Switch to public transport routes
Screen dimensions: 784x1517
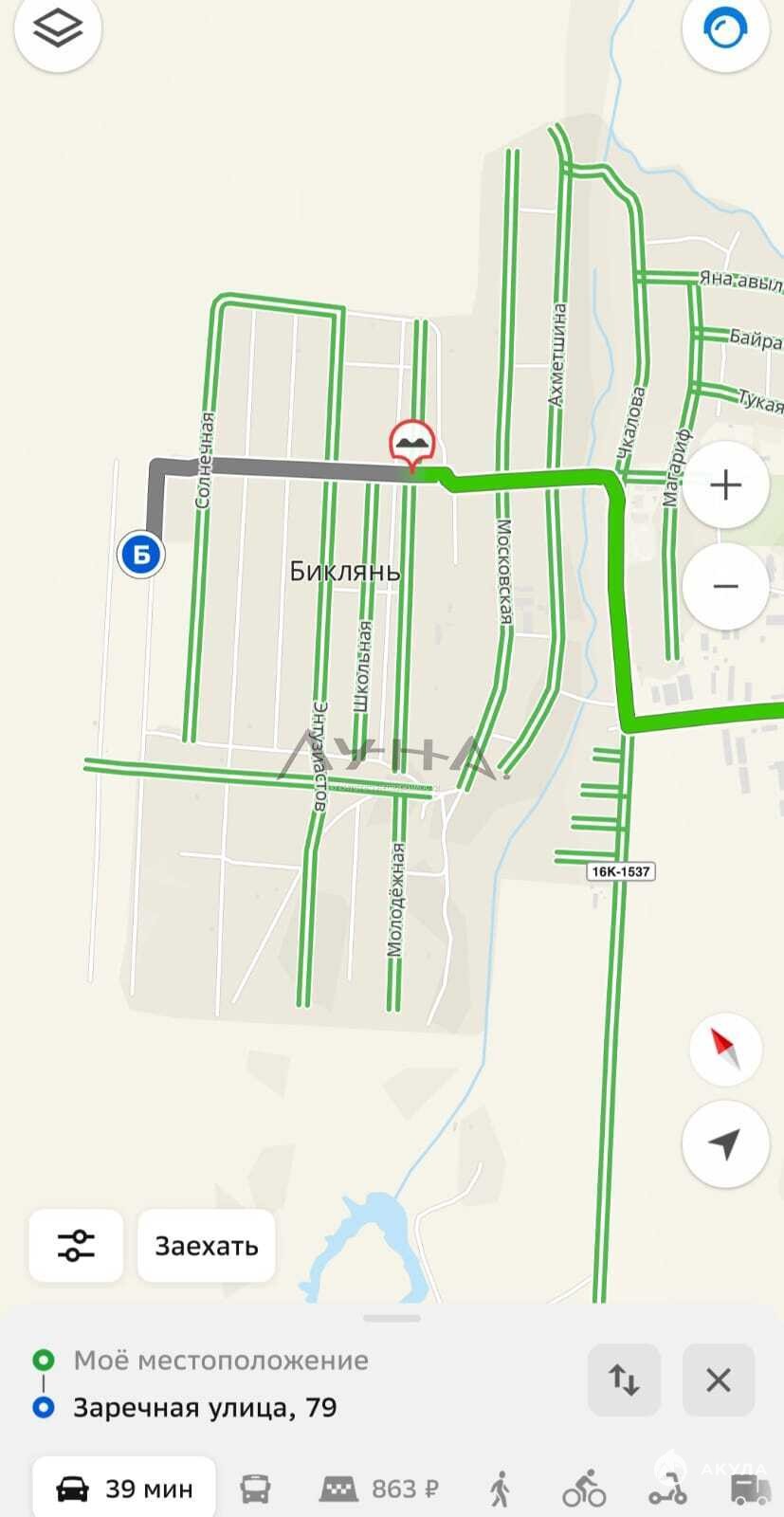point(255,1490)
